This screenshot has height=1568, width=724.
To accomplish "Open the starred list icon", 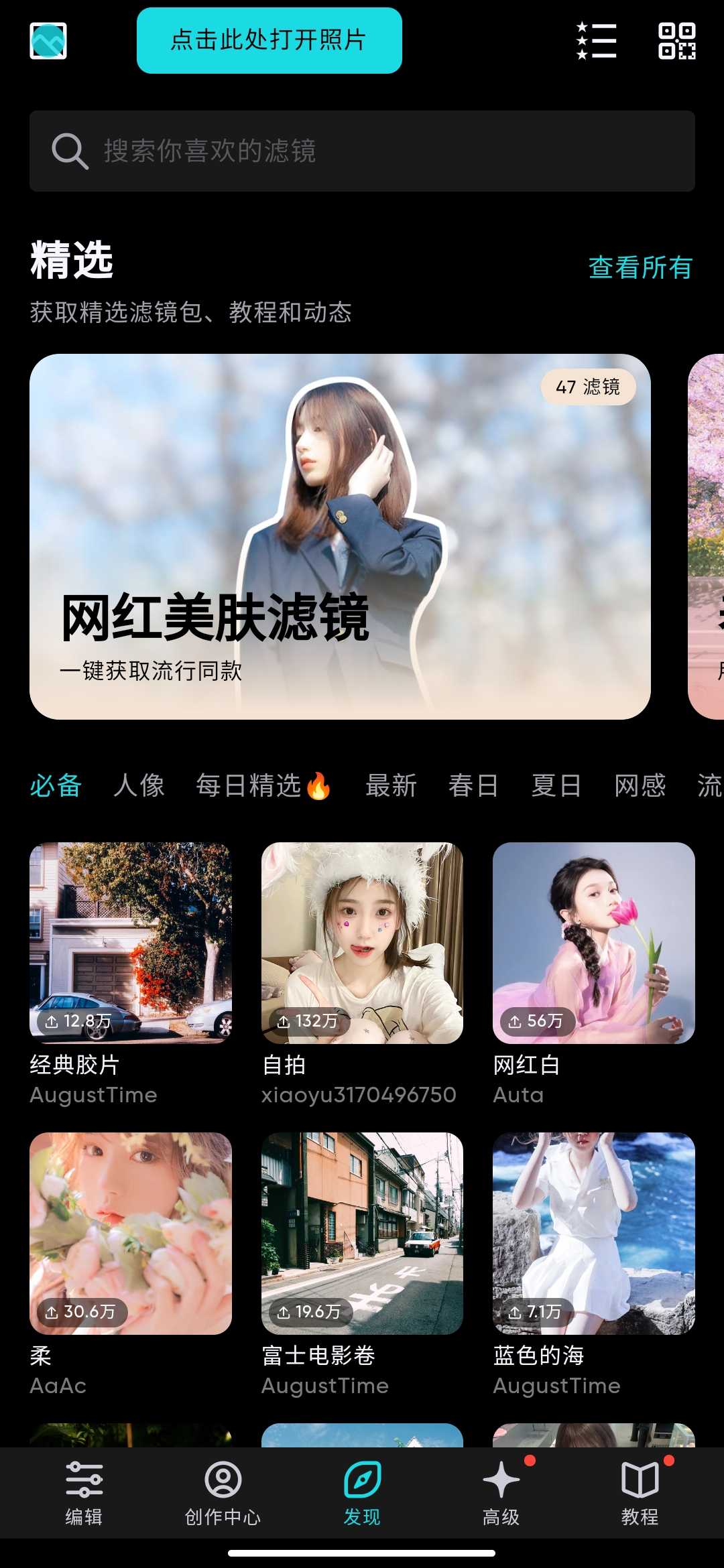I will click(596, 41).
